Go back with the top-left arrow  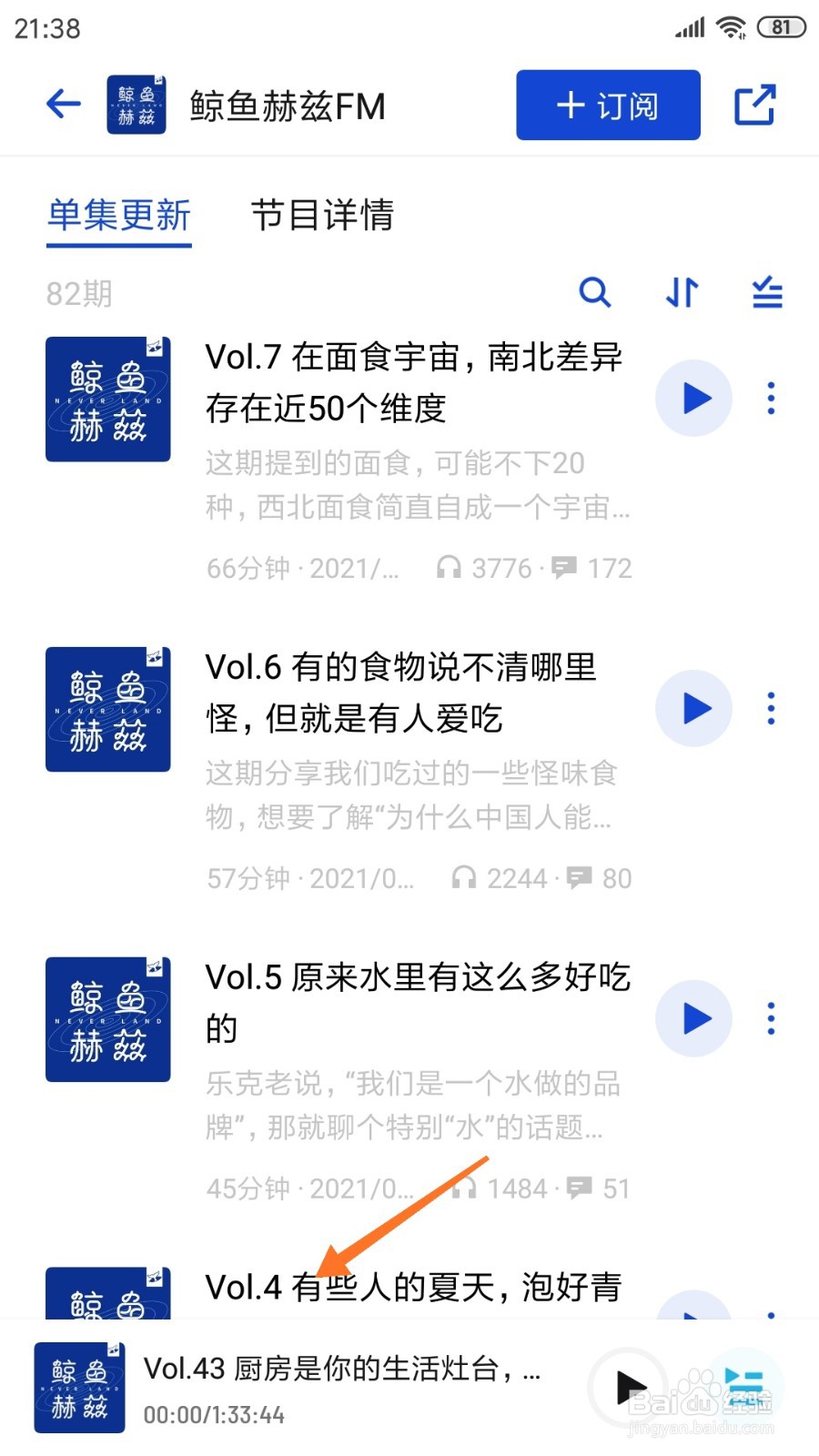tap(64, 104)
